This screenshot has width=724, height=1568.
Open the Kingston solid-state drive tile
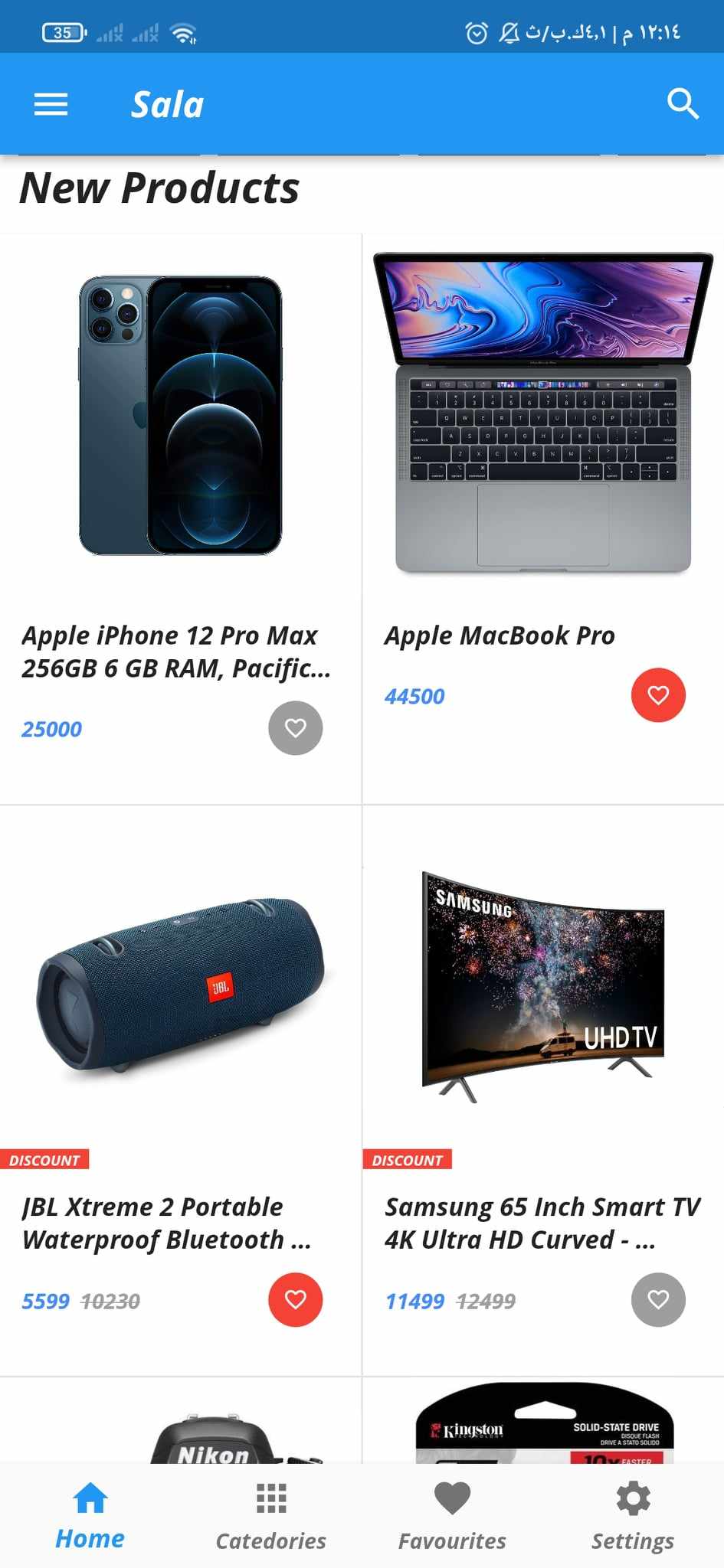[x=543, y=1420]
